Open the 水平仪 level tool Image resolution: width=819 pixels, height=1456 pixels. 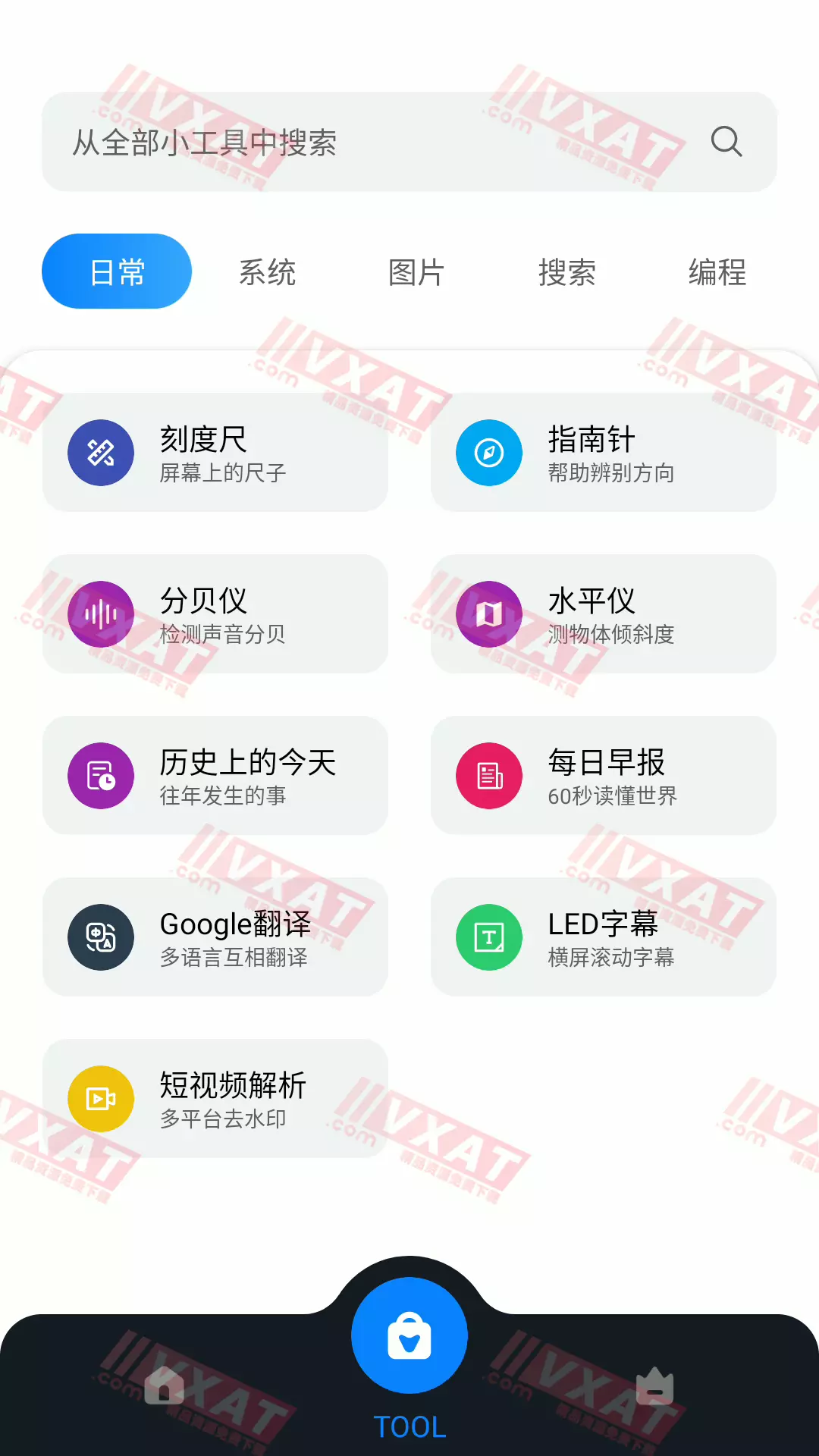point(604,614)
